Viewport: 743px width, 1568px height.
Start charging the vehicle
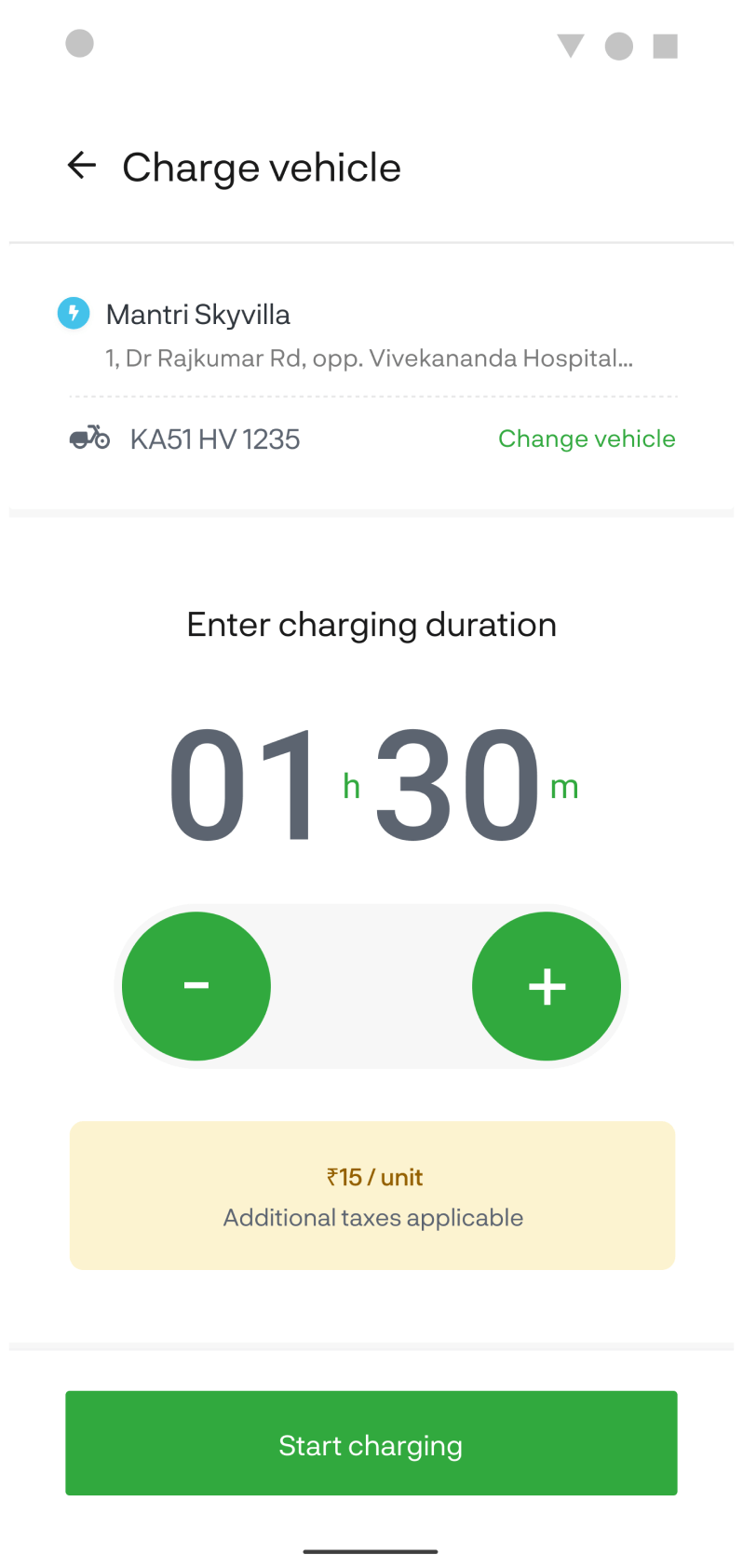click(x=371, y=1443)
